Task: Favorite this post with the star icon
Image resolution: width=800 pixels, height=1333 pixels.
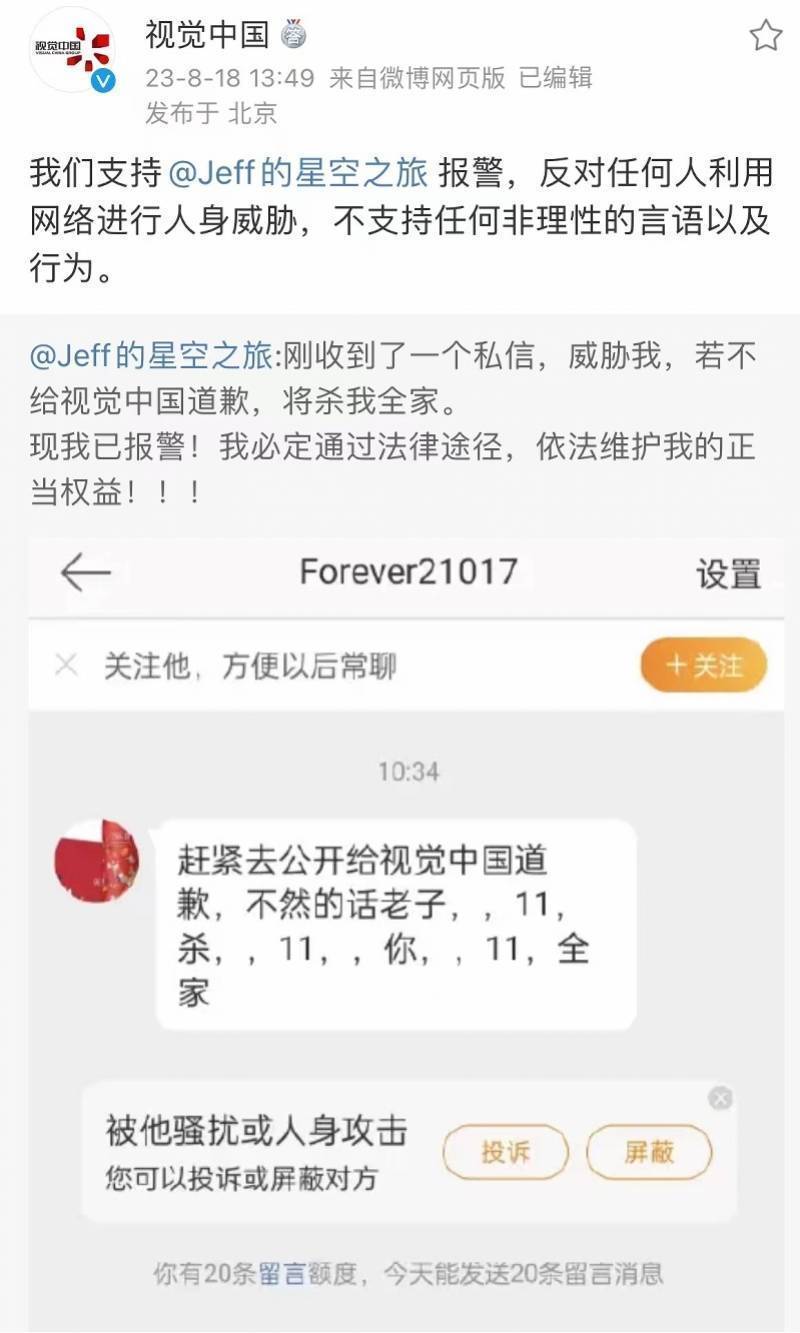Action: point(766,36)
